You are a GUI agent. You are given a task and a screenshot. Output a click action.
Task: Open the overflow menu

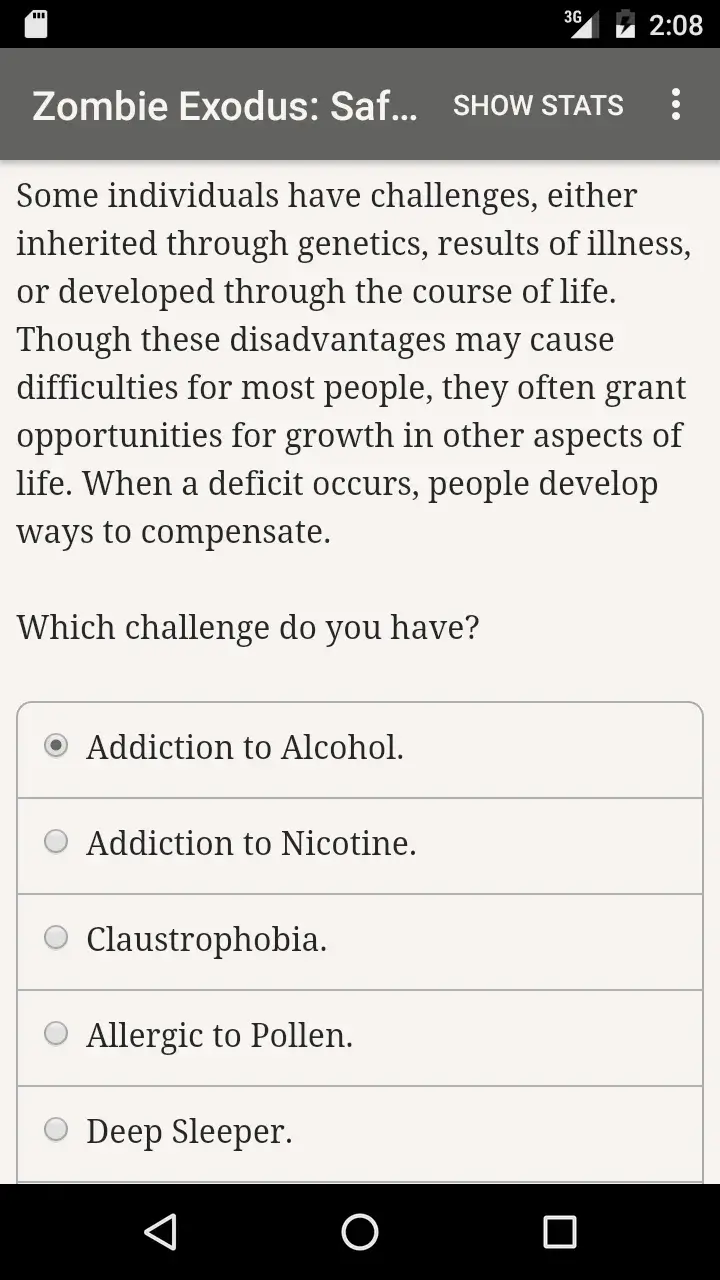pos(676,105)
